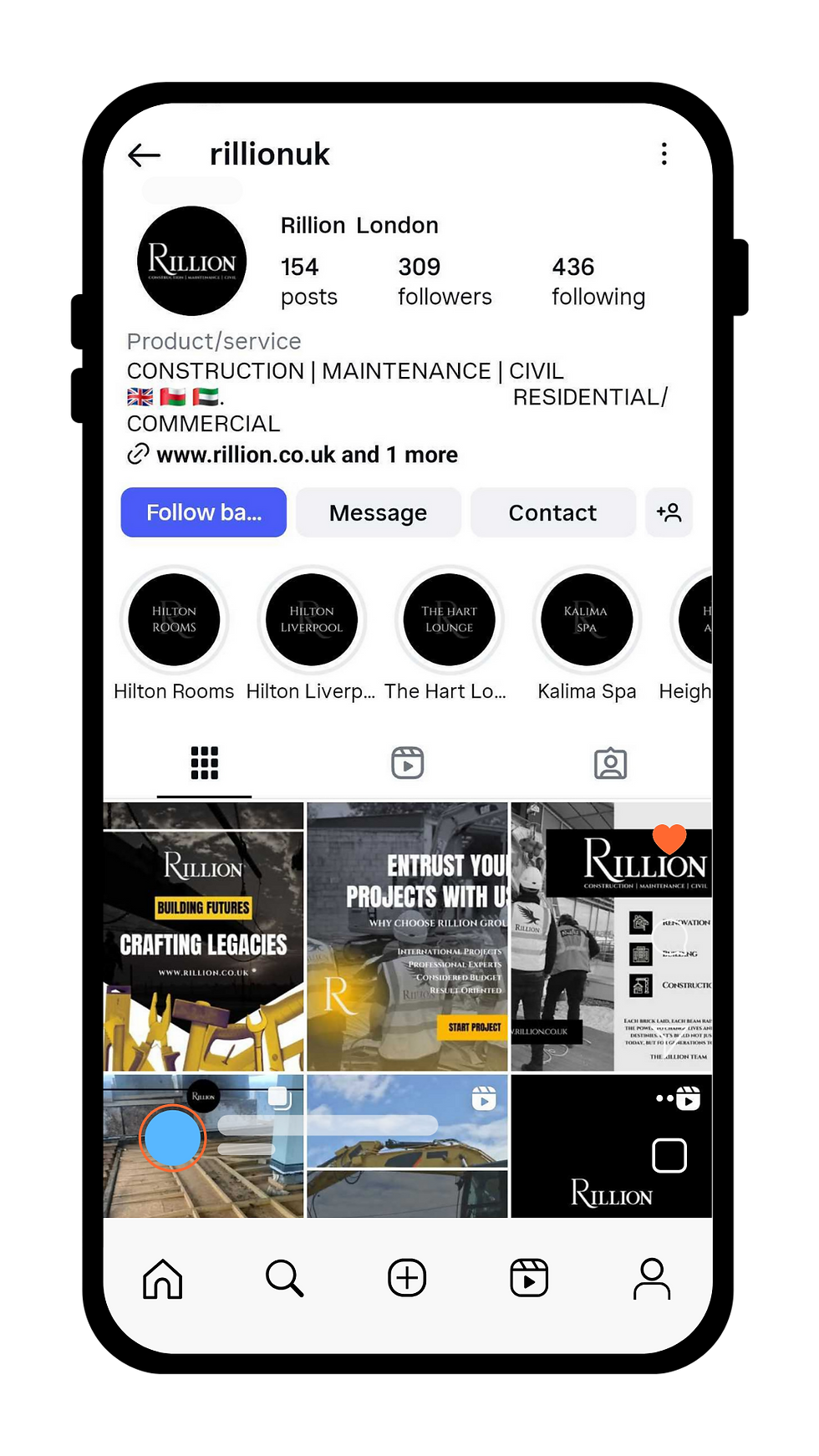Screen dimensions: 819x1456
Task: Open the Crafting Legacies post
Action: pos(203,937)
